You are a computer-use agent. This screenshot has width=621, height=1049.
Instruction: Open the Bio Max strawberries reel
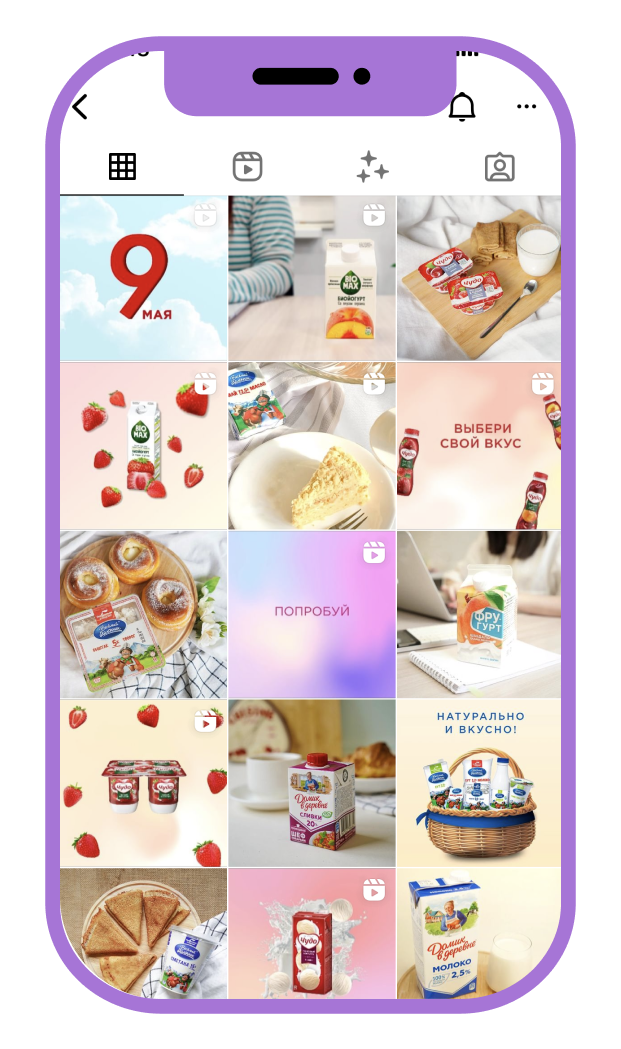click(143, 446)
